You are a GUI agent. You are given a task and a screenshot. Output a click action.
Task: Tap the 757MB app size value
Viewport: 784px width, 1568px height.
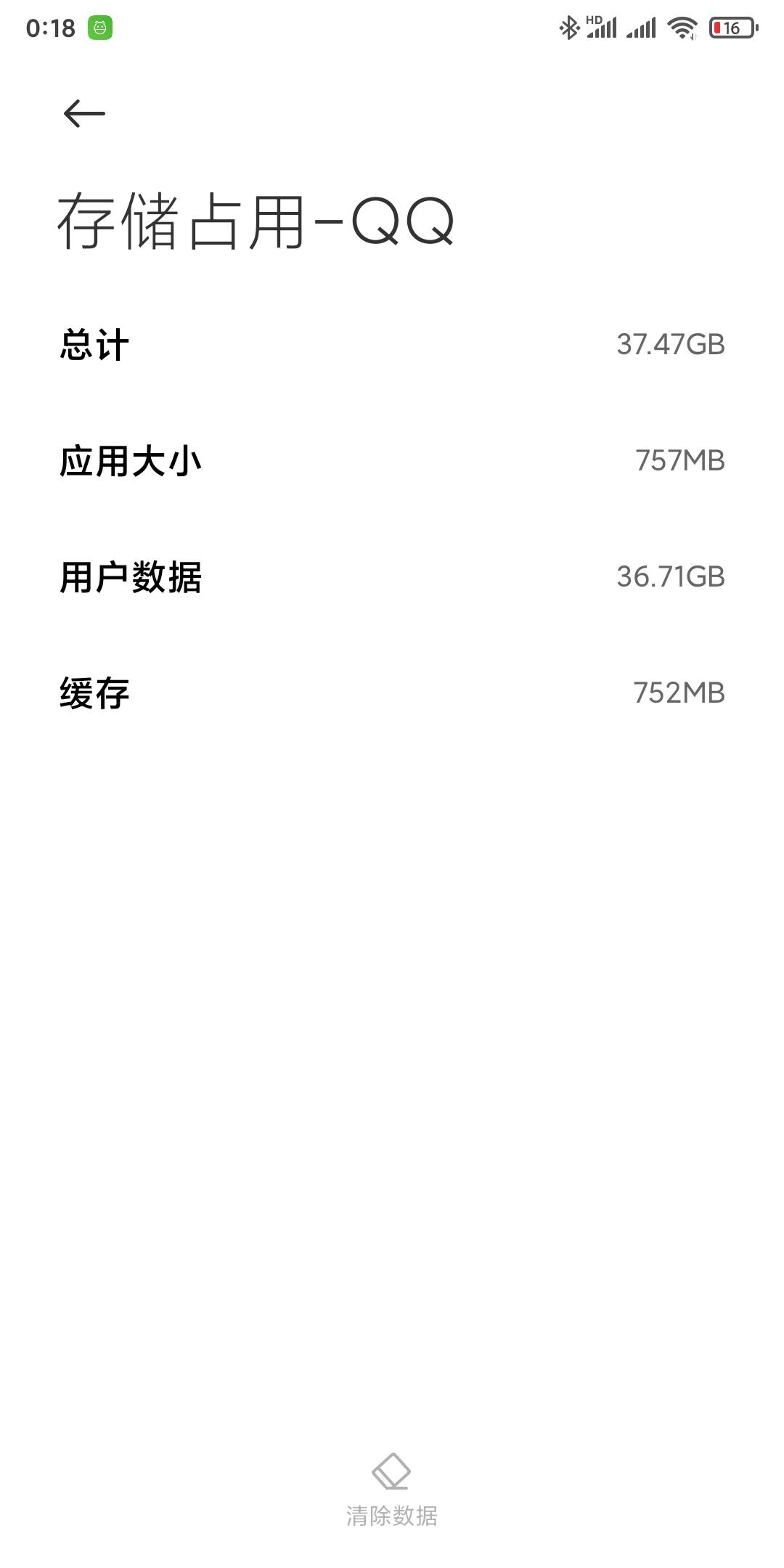point(681,460)
